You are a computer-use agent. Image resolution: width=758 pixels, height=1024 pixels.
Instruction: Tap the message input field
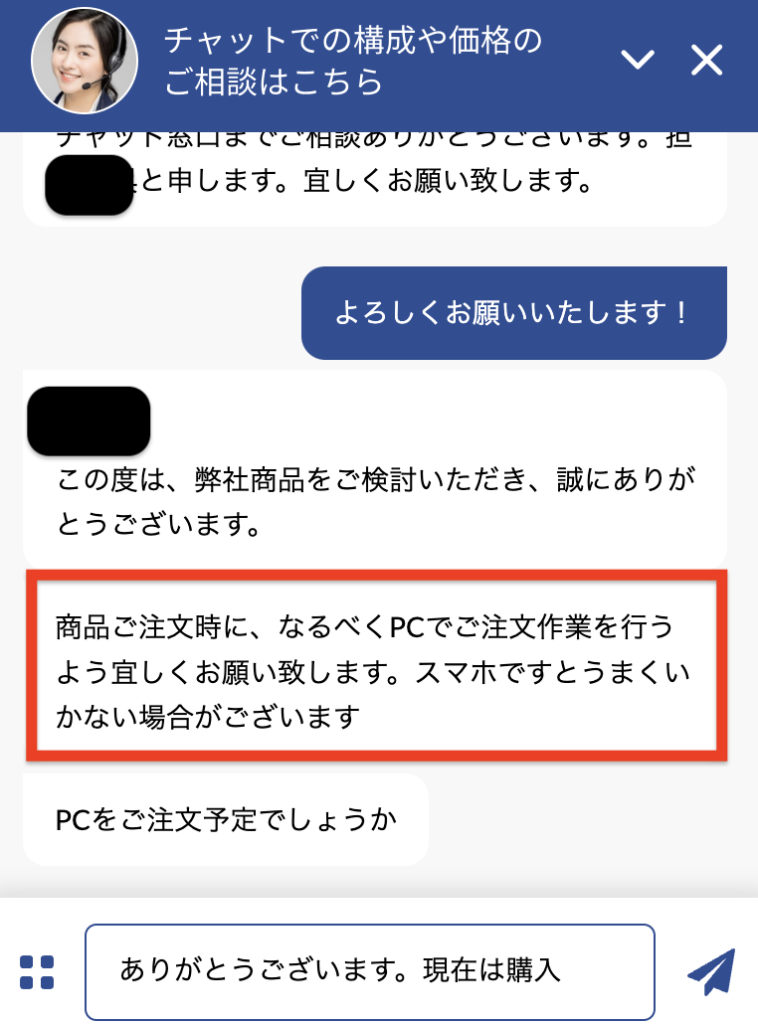369,971
